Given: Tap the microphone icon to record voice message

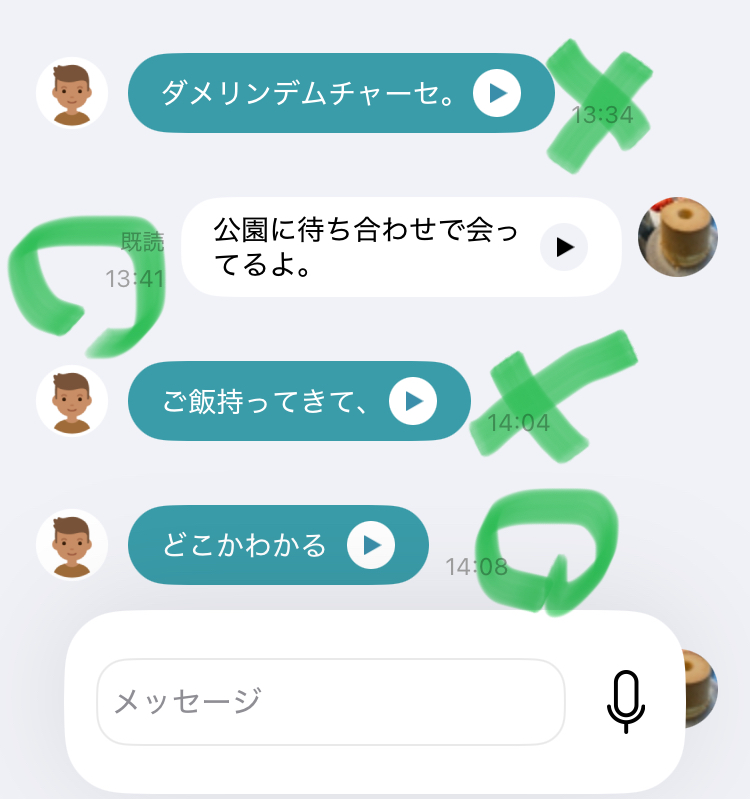Looking at the screenshot, I should coord(625,702).
